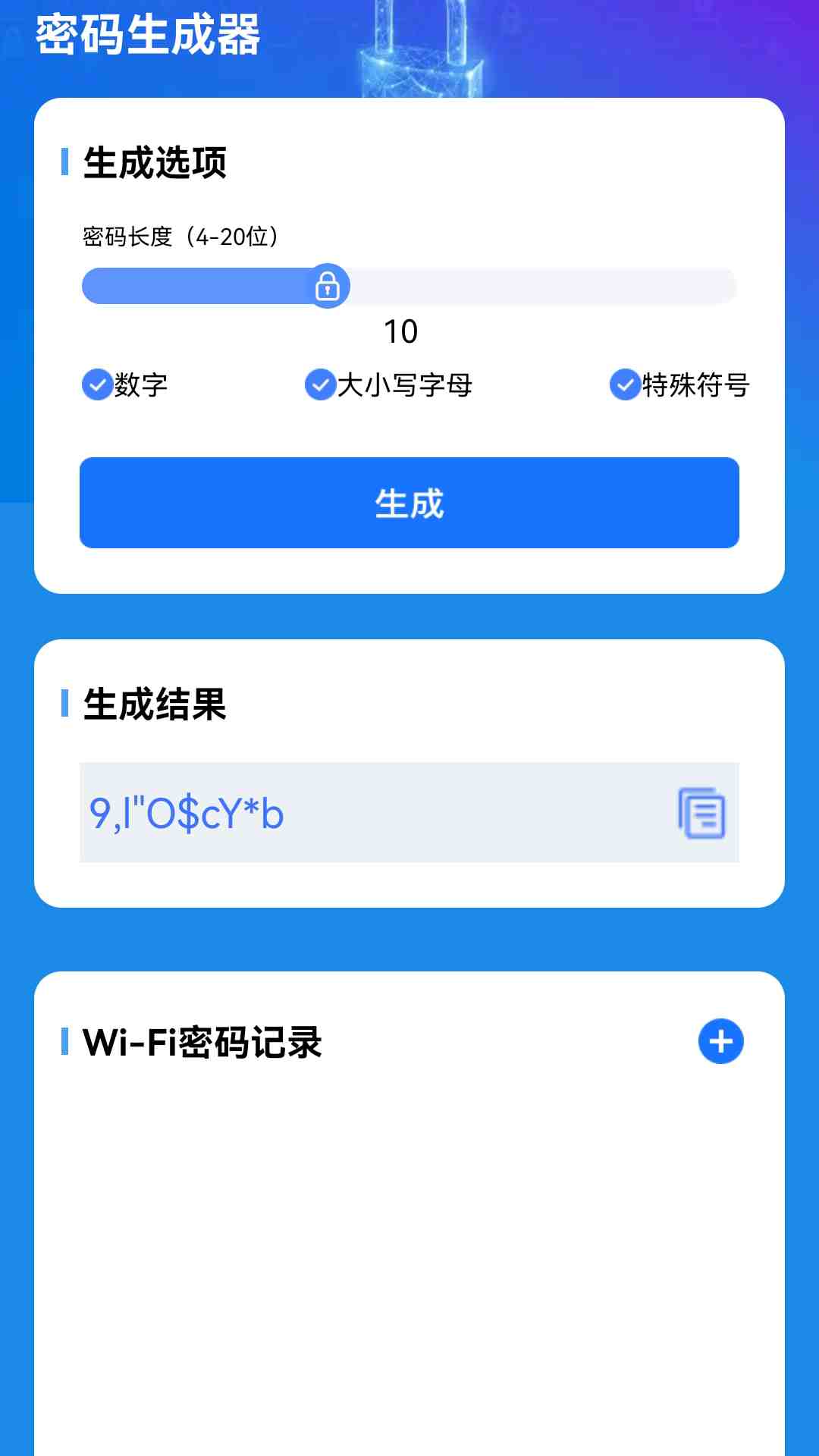The height and width of the screenshot is (1456, 819).
Task: Tap the 生成 button to generate a password
Action: coord(409,503)
